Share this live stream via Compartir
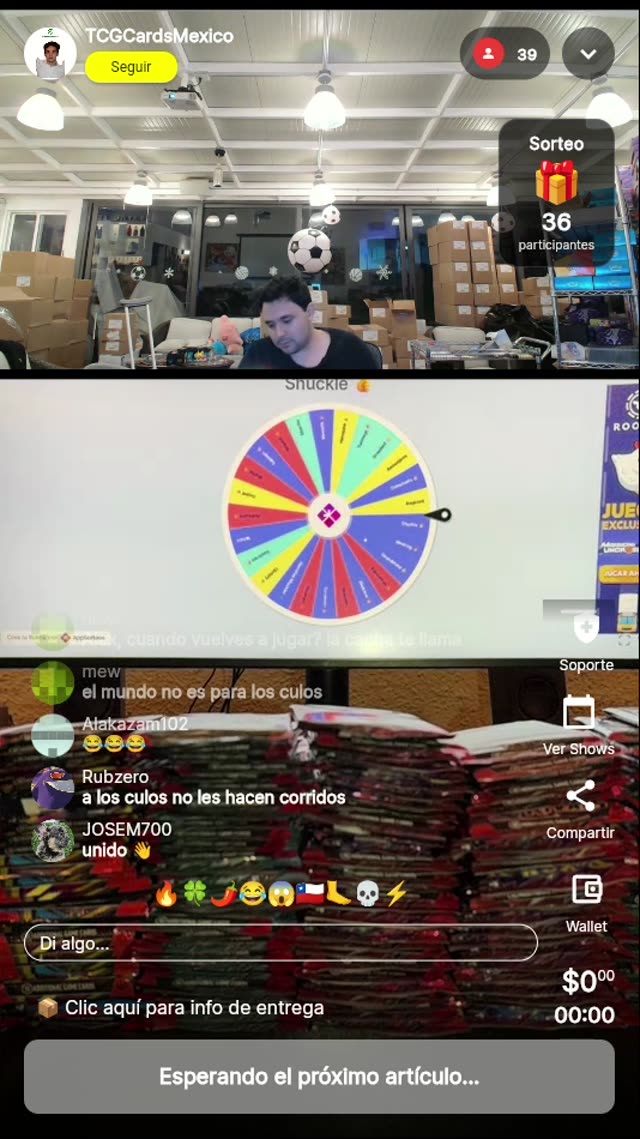The image size is (640, 1139). (580, 808)
